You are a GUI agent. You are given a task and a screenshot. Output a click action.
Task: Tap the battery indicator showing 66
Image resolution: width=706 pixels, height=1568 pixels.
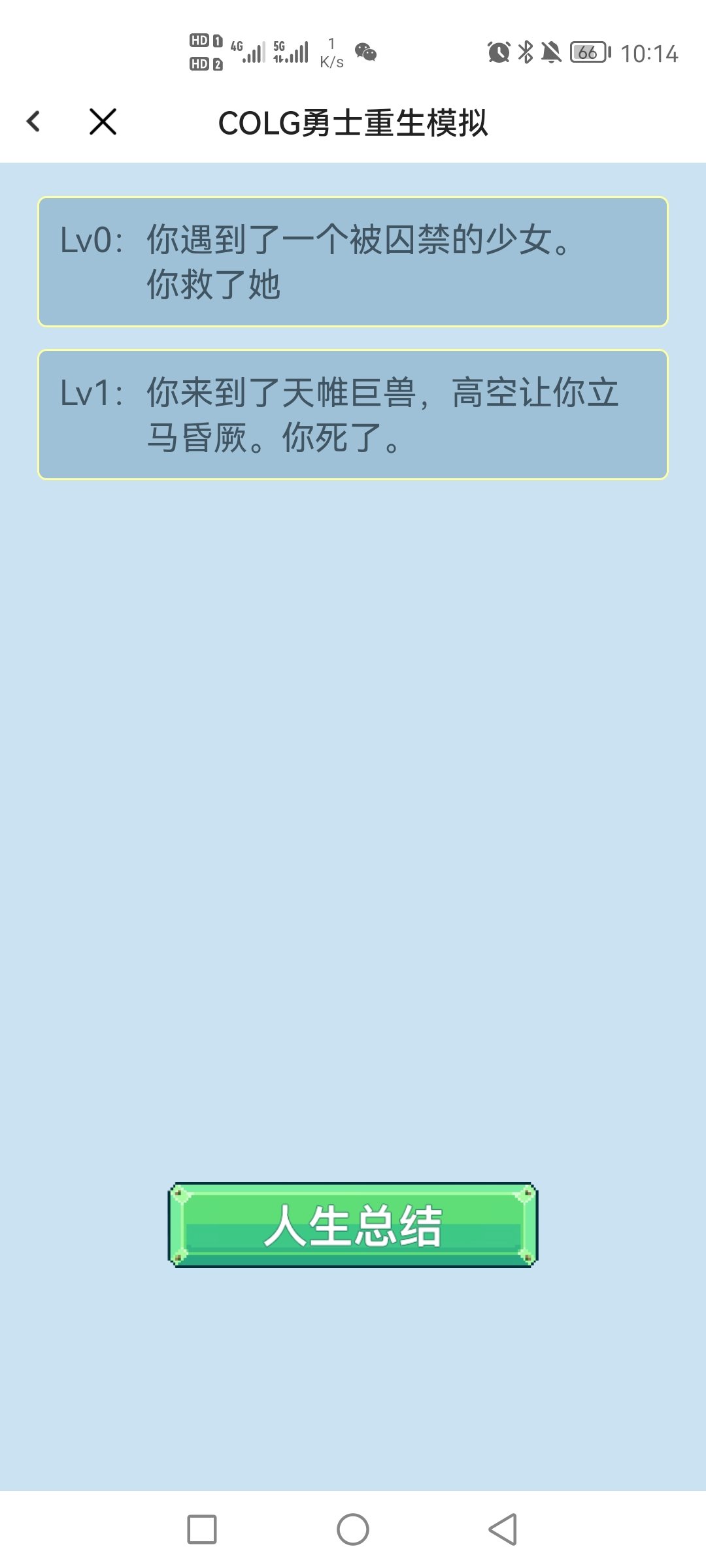(587, 51)
